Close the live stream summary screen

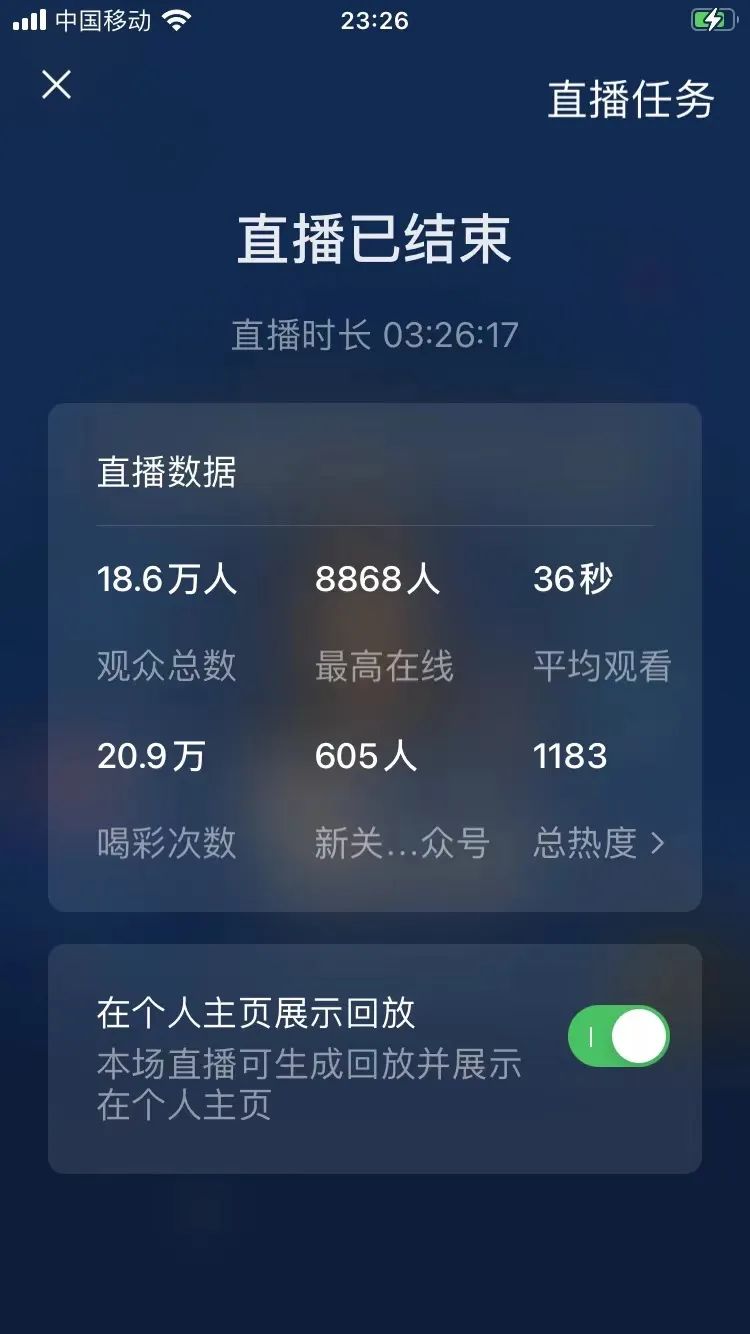point(57,85)
